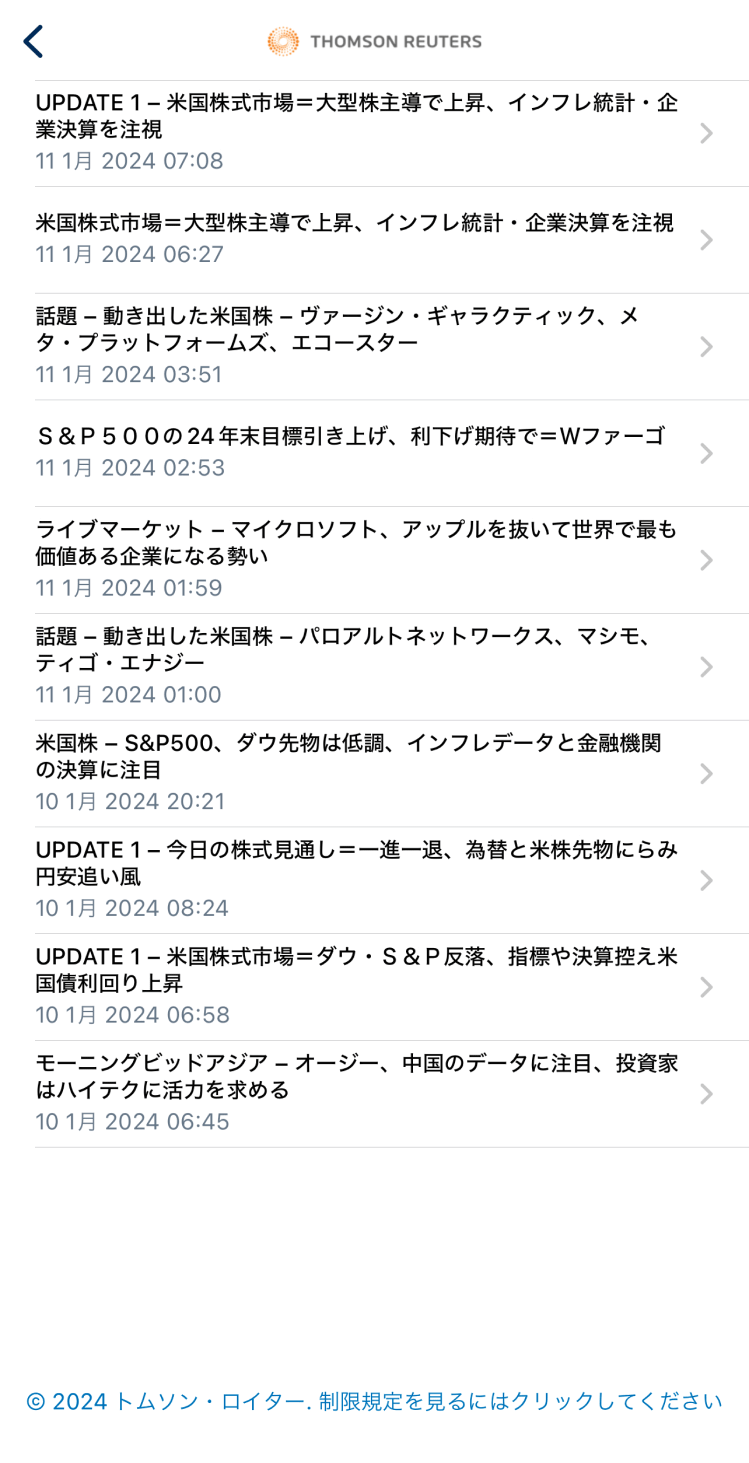Open the ライブマーケット マイクロソフト article
Viewport: 749px width, 1463px height.
coord(360,559)
